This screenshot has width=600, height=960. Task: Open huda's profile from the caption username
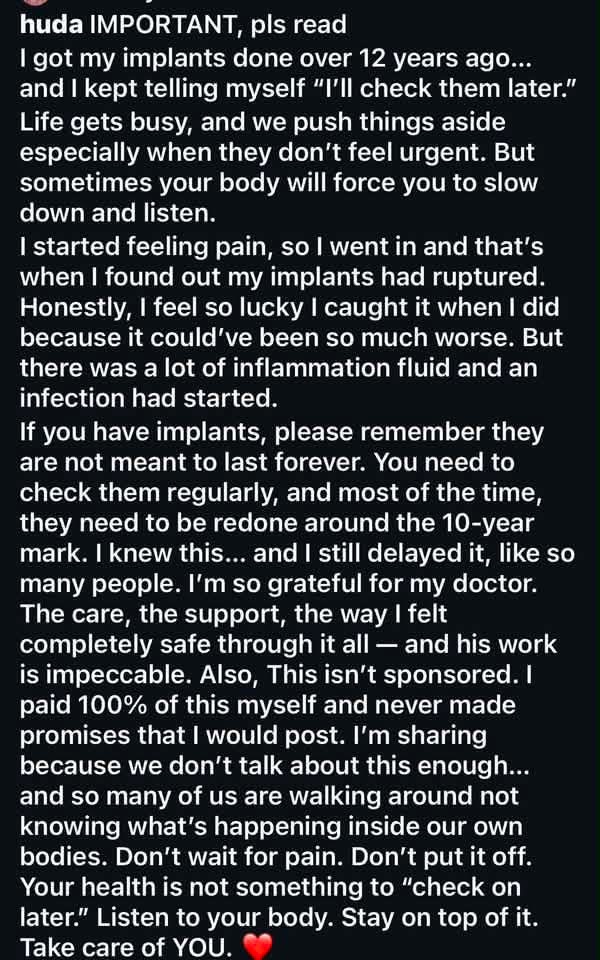[51, 24]
